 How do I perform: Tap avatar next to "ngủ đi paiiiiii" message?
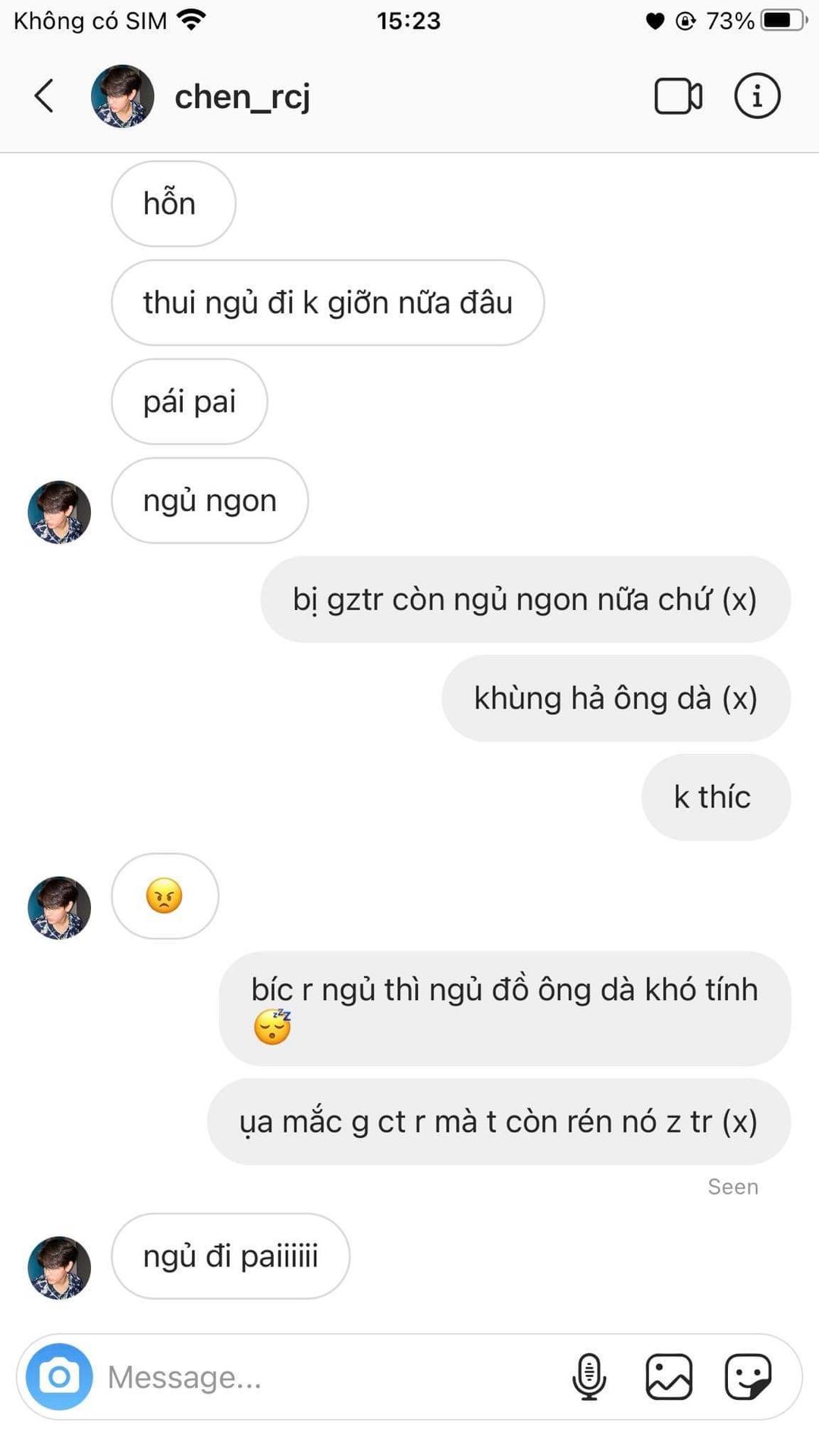(59, 1268)
